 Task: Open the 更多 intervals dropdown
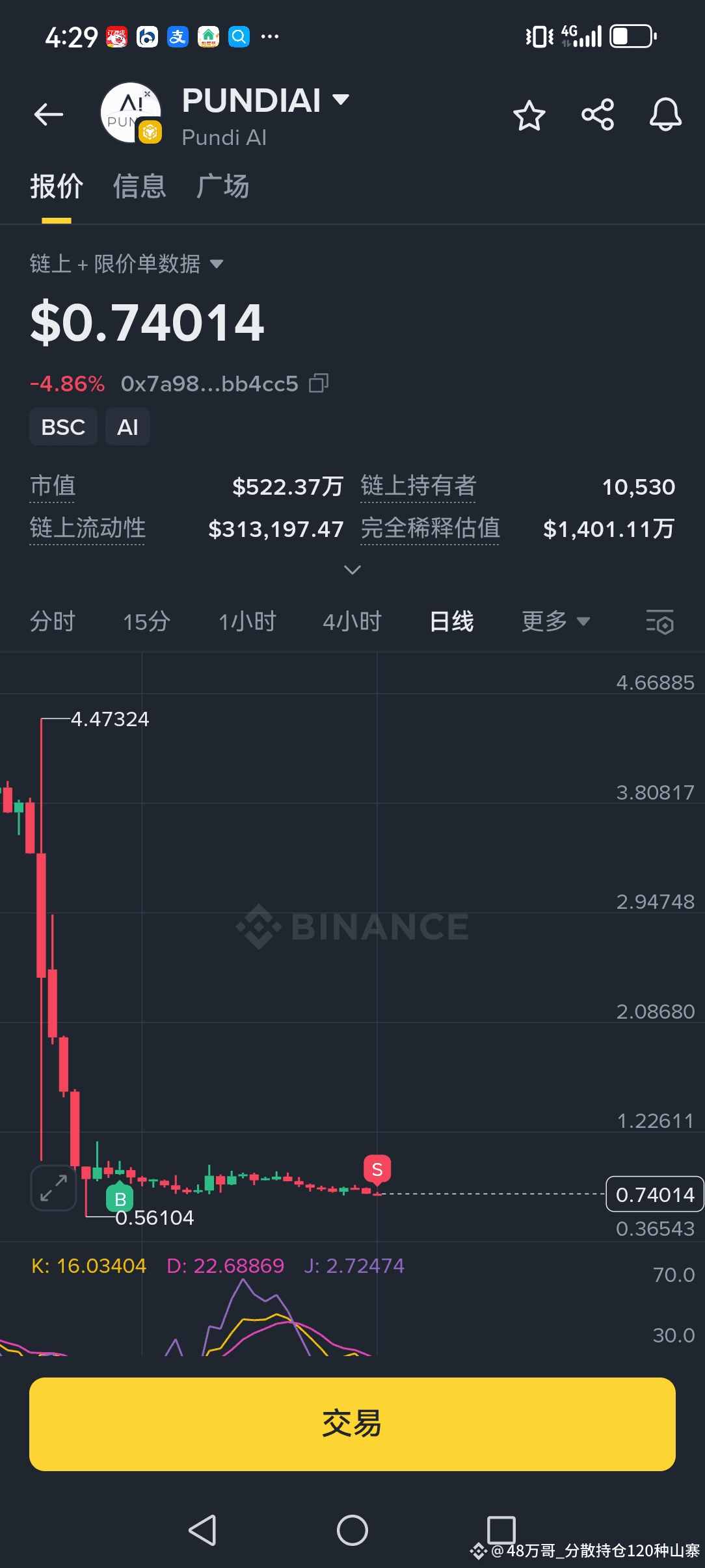click(x=555, y=621)
